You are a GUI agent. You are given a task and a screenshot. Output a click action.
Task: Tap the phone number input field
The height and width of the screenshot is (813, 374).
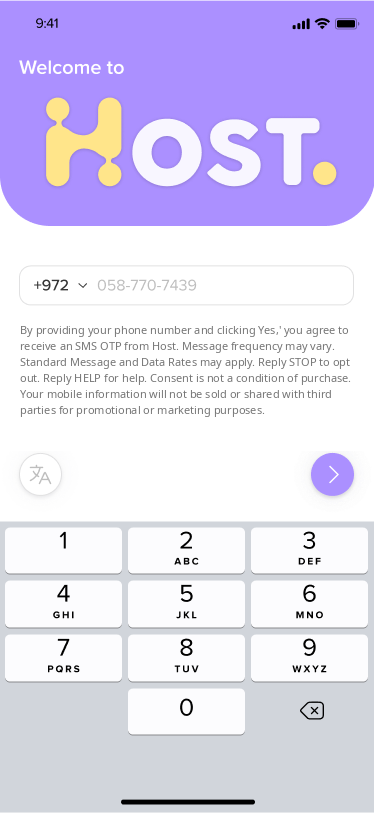(x=222, y=285)
